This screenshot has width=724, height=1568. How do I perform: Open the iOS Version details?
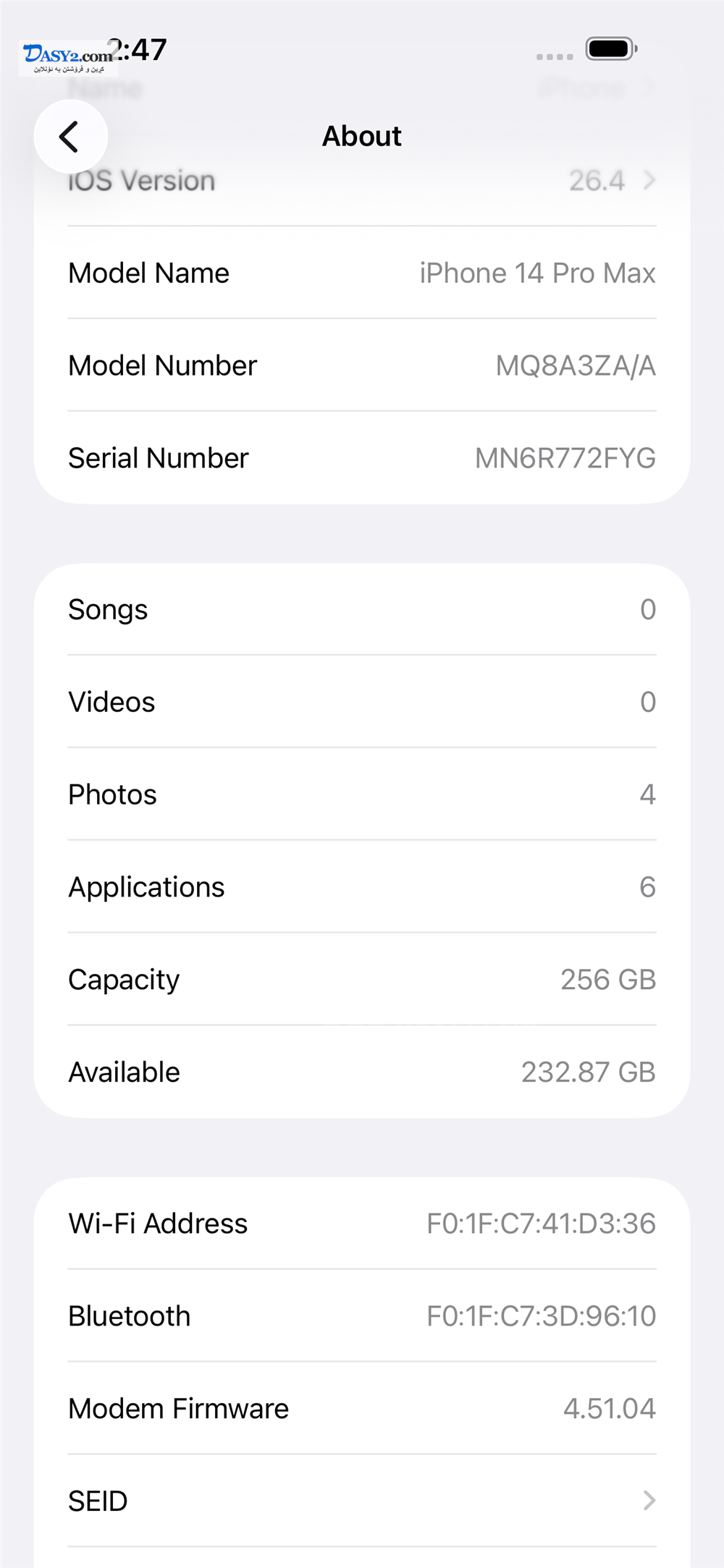(x=362, y=181)
